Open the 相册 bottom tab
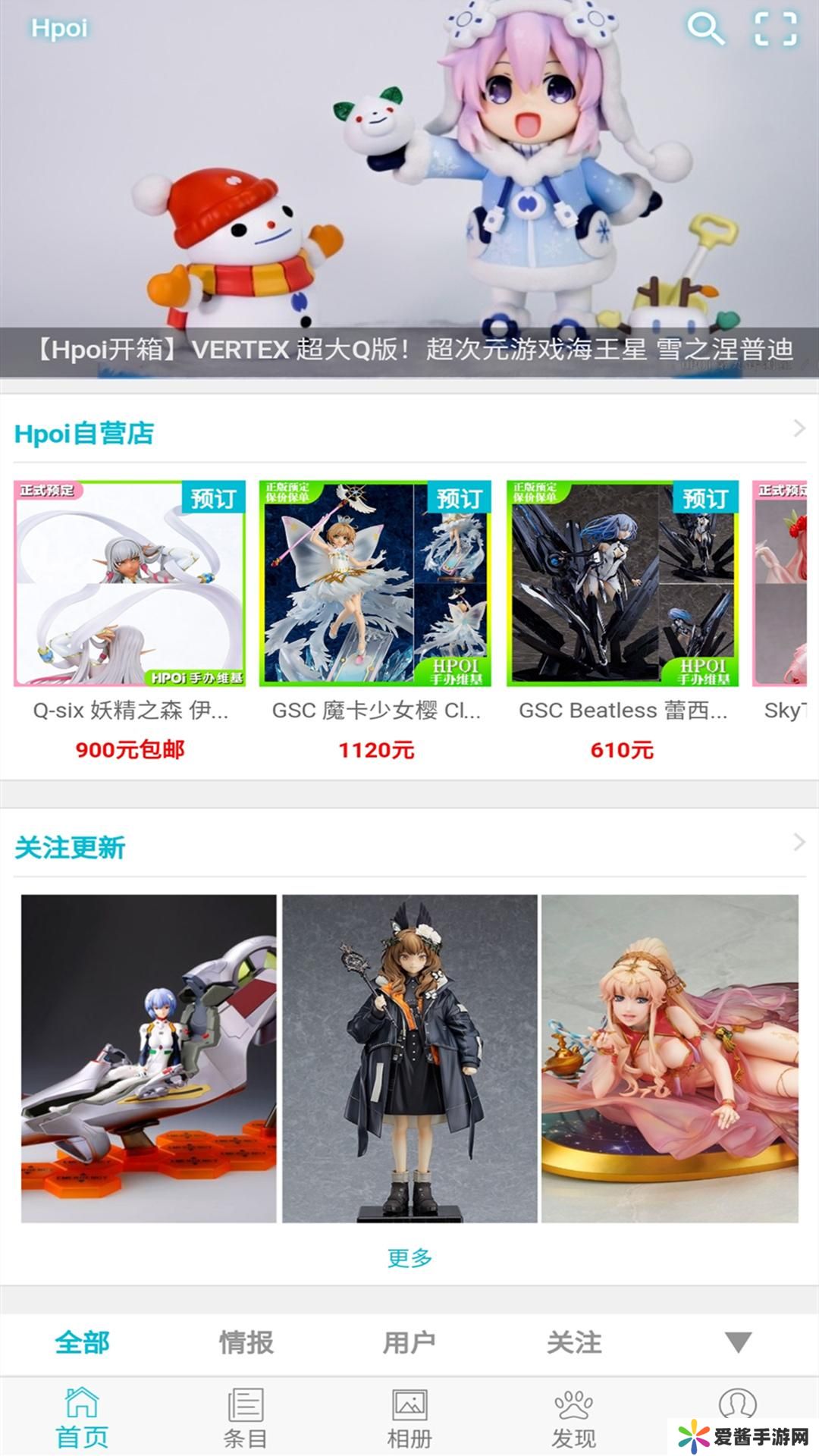The width and height of the screenshot is (819, 1456). [409, 1418]
